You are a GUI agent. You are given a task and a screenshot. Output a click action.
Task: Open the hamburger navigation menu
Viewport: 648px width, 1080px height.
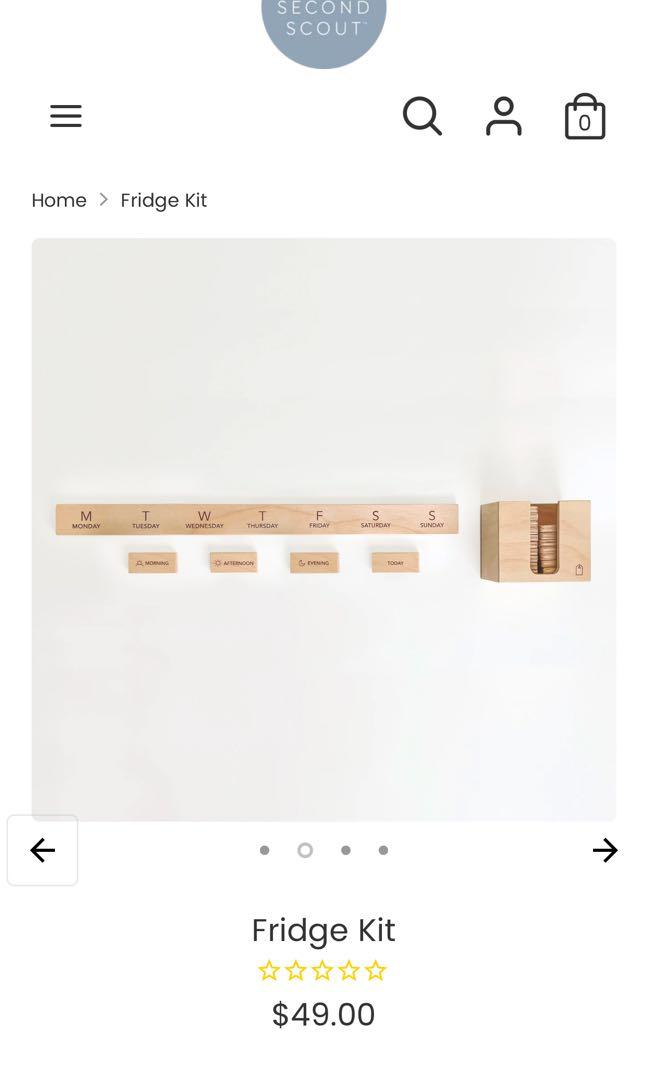point(66,116)
